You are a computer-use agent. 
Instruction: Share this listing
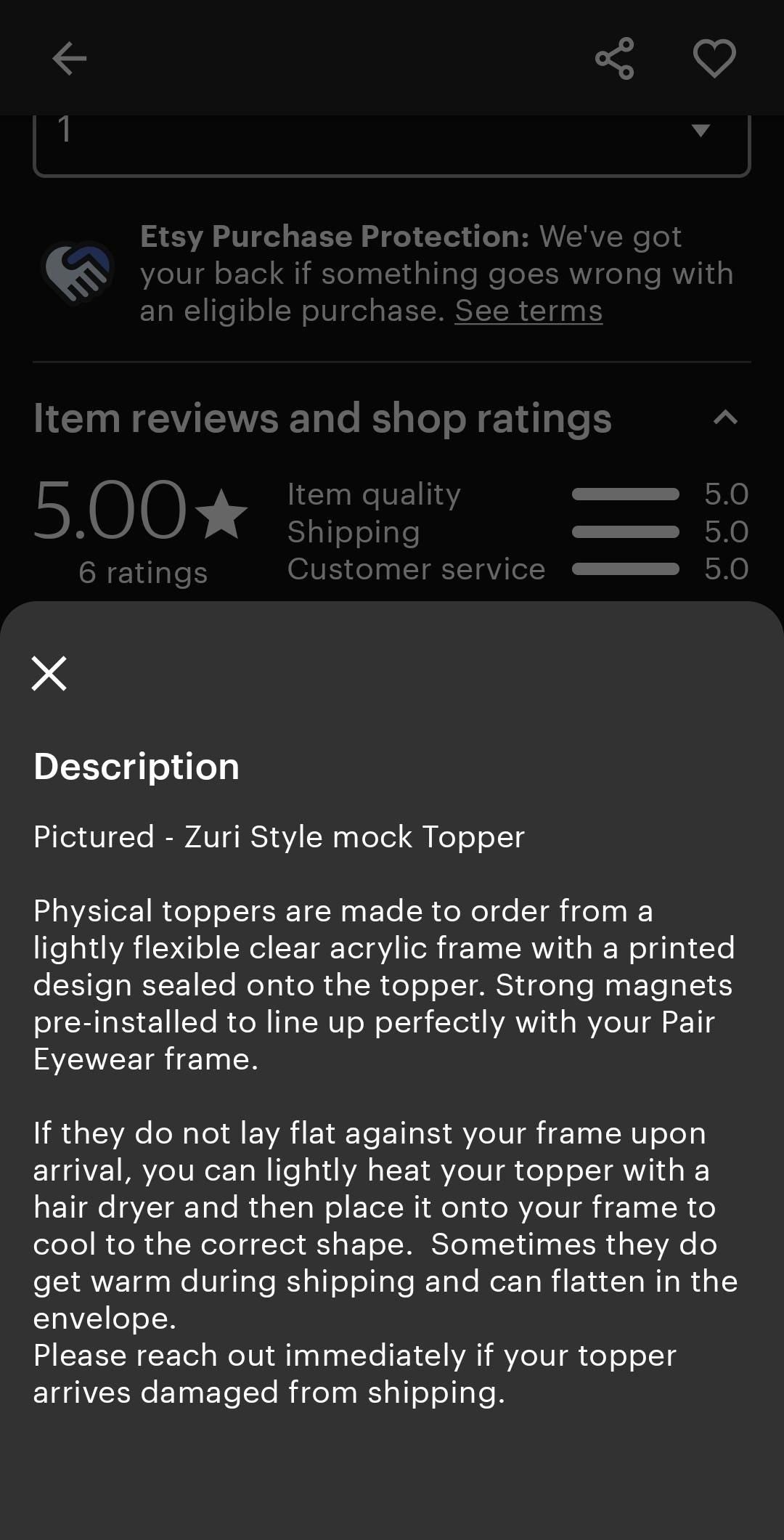point(614,58)
